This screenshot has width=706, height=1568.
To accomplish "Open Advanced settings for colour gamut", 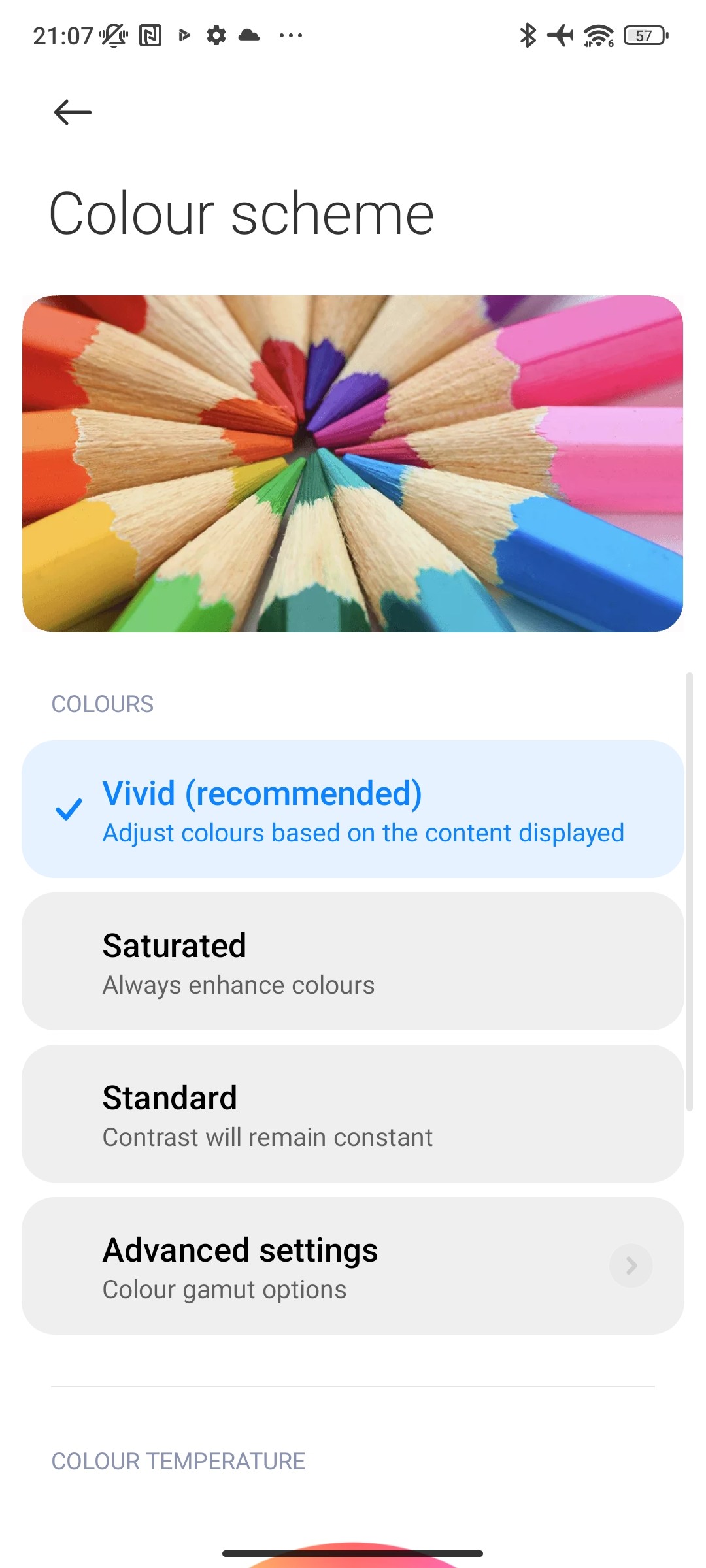I will (x=353, y=1266).
